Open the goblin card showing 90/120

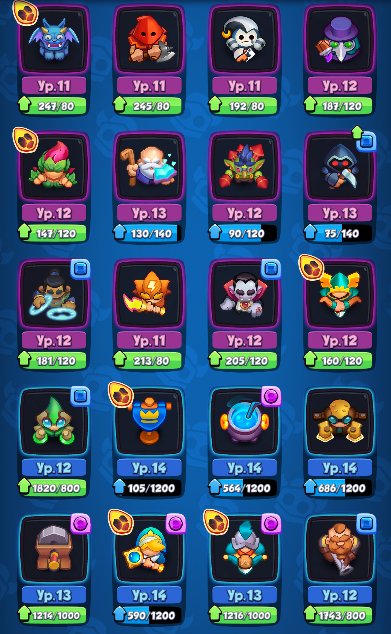click(x=245, y=187)
